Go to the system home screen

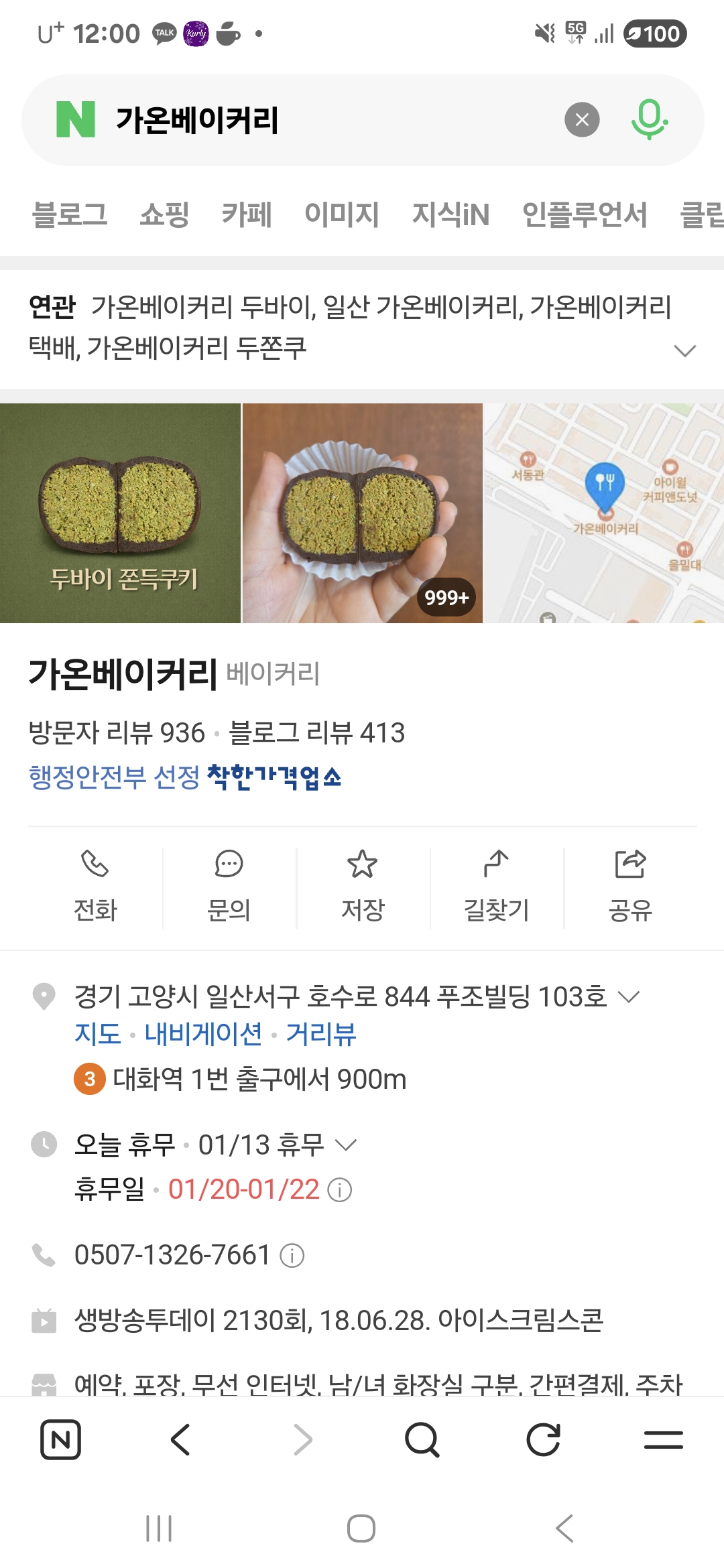(361, 1528)
